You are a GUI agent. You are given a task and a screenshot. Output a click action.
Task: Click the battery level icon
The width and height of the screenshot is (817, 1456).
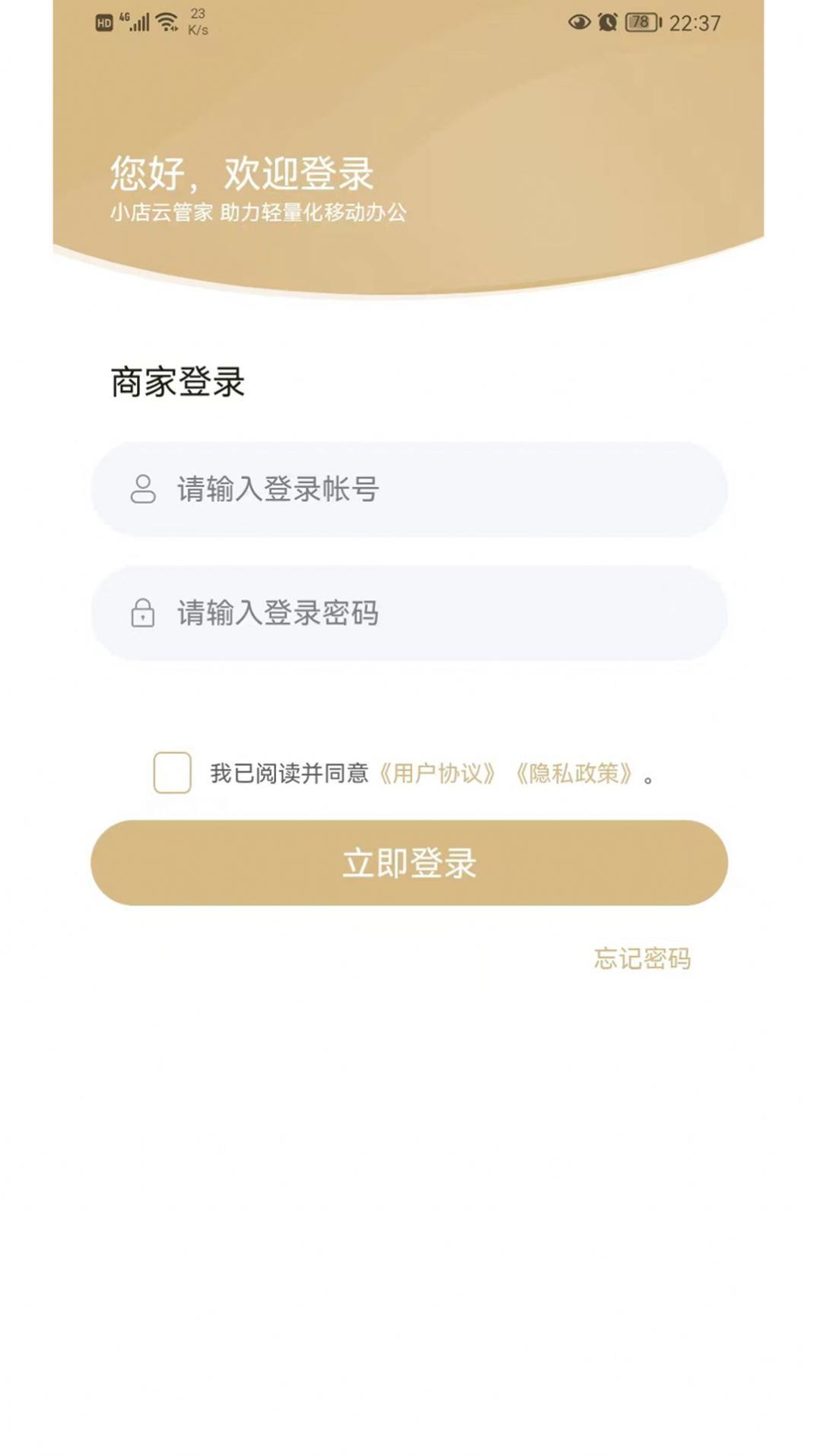coord(643,23)
